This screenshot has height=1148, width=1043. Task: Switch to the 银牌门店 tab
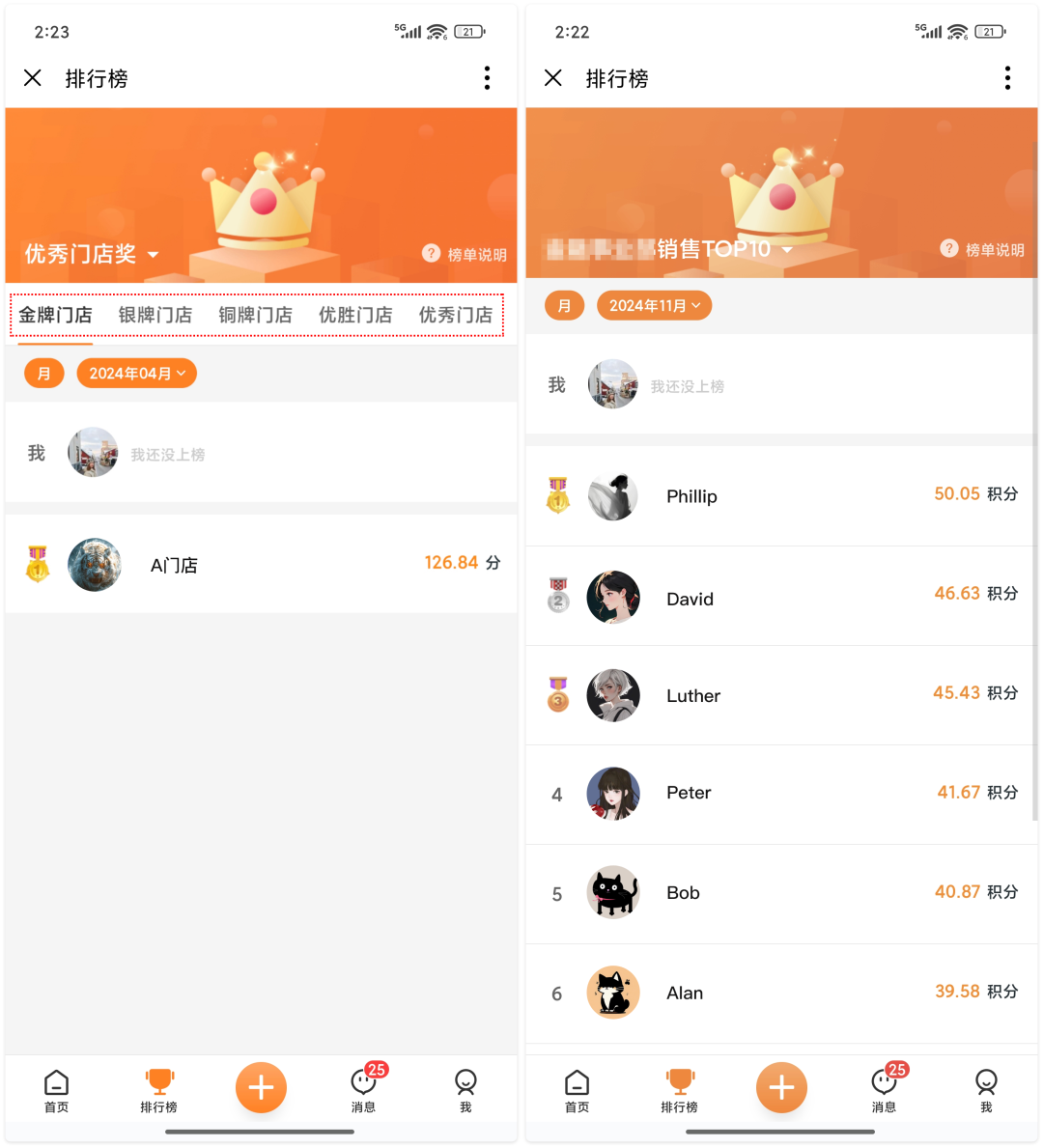point(155,315)
